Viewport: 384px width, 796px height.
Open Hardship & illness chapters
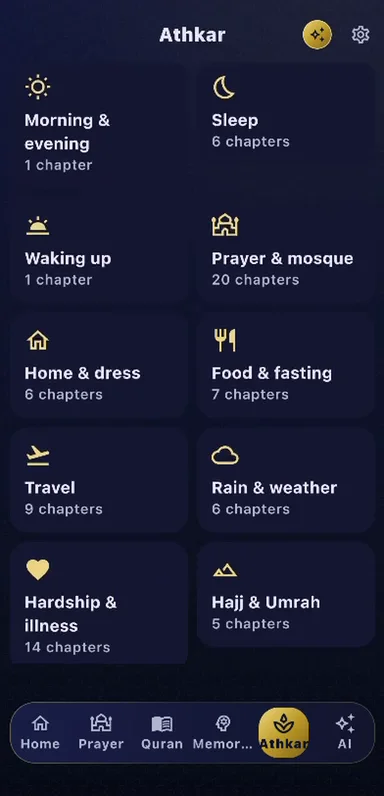click(99, 604)
